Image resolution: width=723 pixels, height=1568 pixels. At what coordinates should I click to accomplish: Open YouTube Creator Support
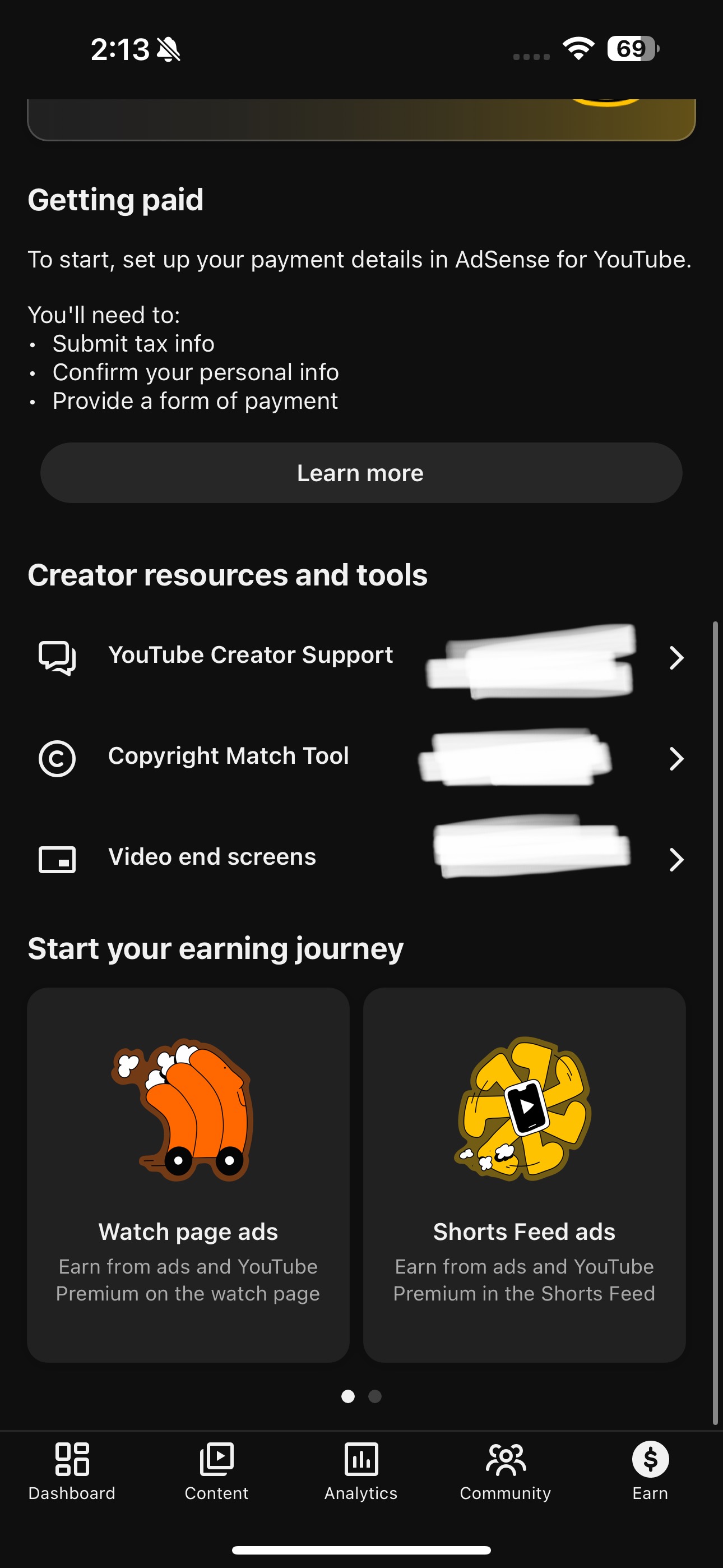pyautogui.click(x=361, y=657)
